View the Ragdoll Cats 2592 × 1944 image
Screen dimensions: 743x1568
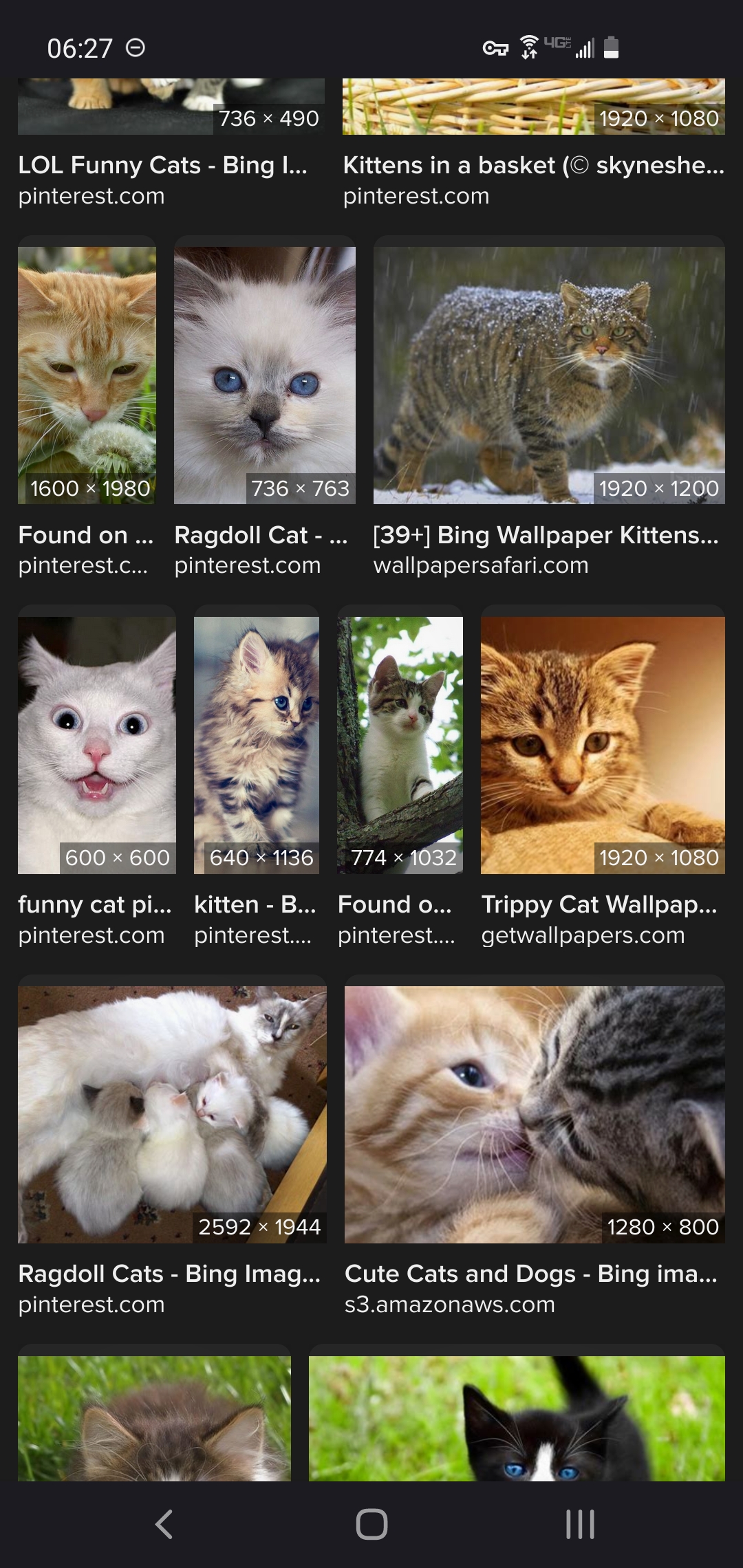172,1115
